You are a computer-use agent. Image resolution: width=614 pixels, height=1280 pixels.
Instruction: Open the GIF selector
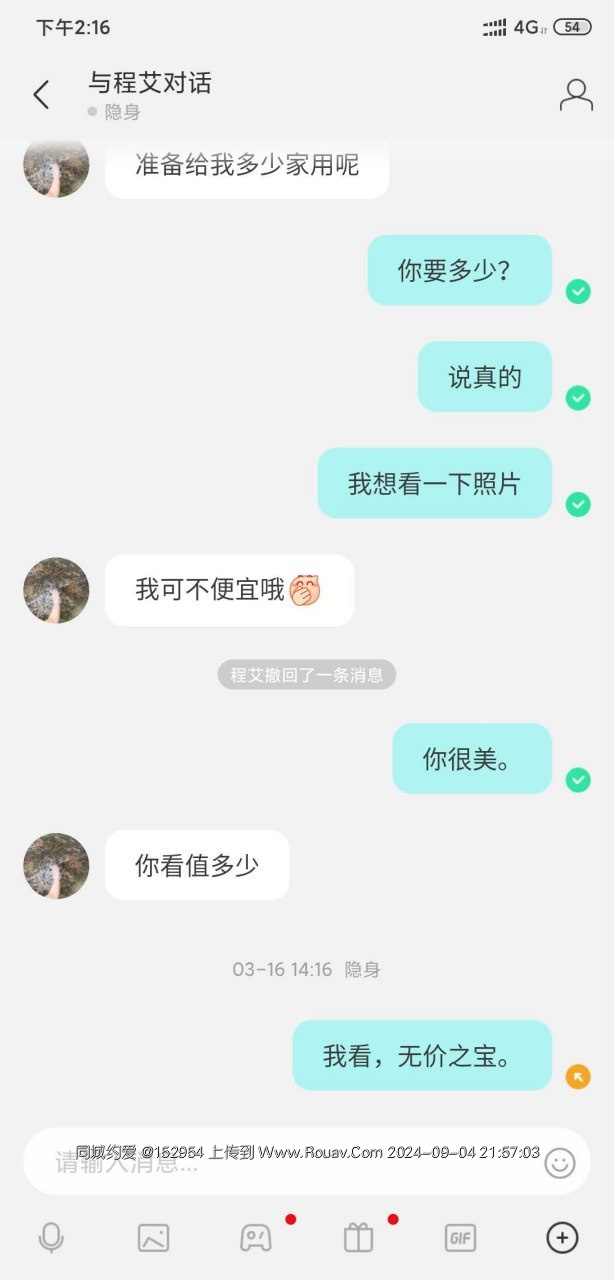(x=460, y=1238)
